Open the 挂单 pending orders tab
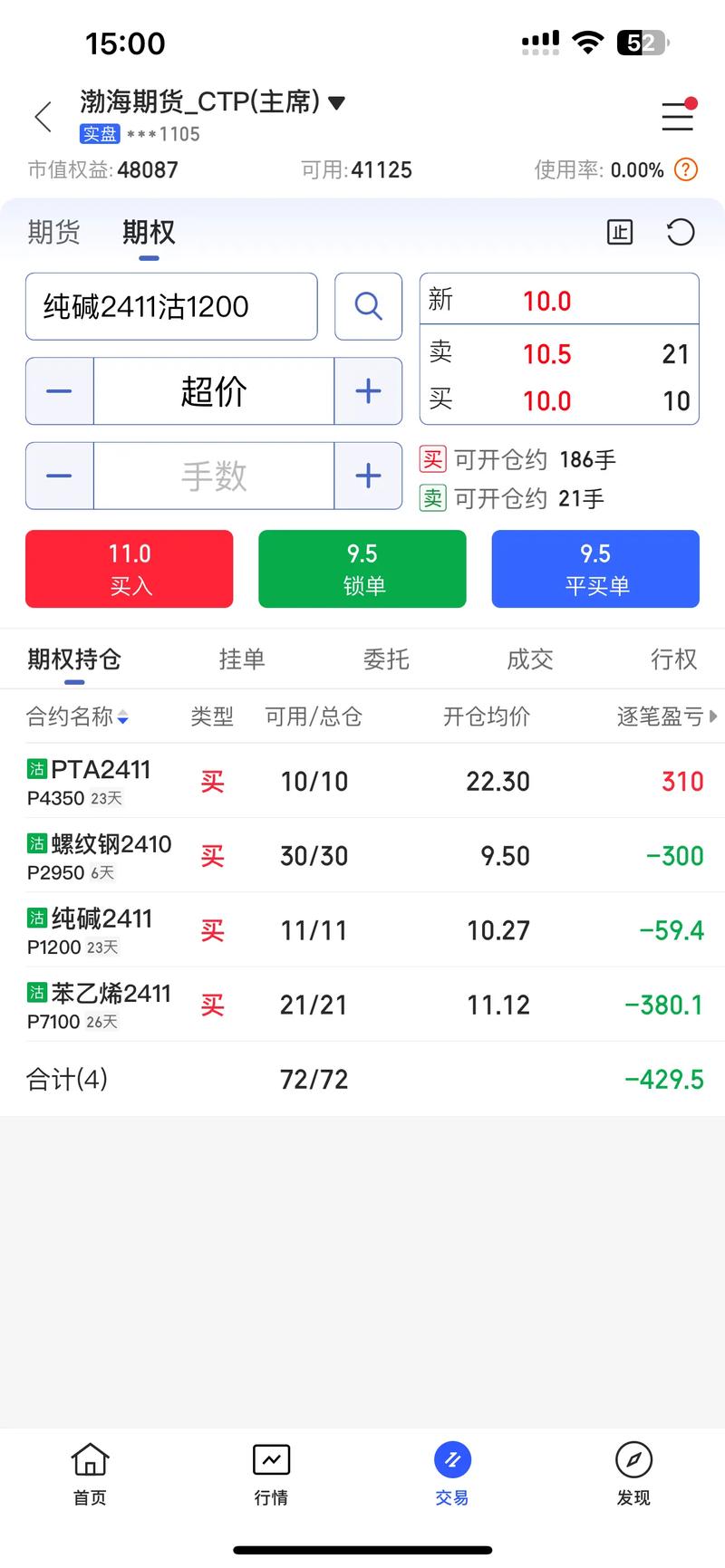 coord(242,659)
